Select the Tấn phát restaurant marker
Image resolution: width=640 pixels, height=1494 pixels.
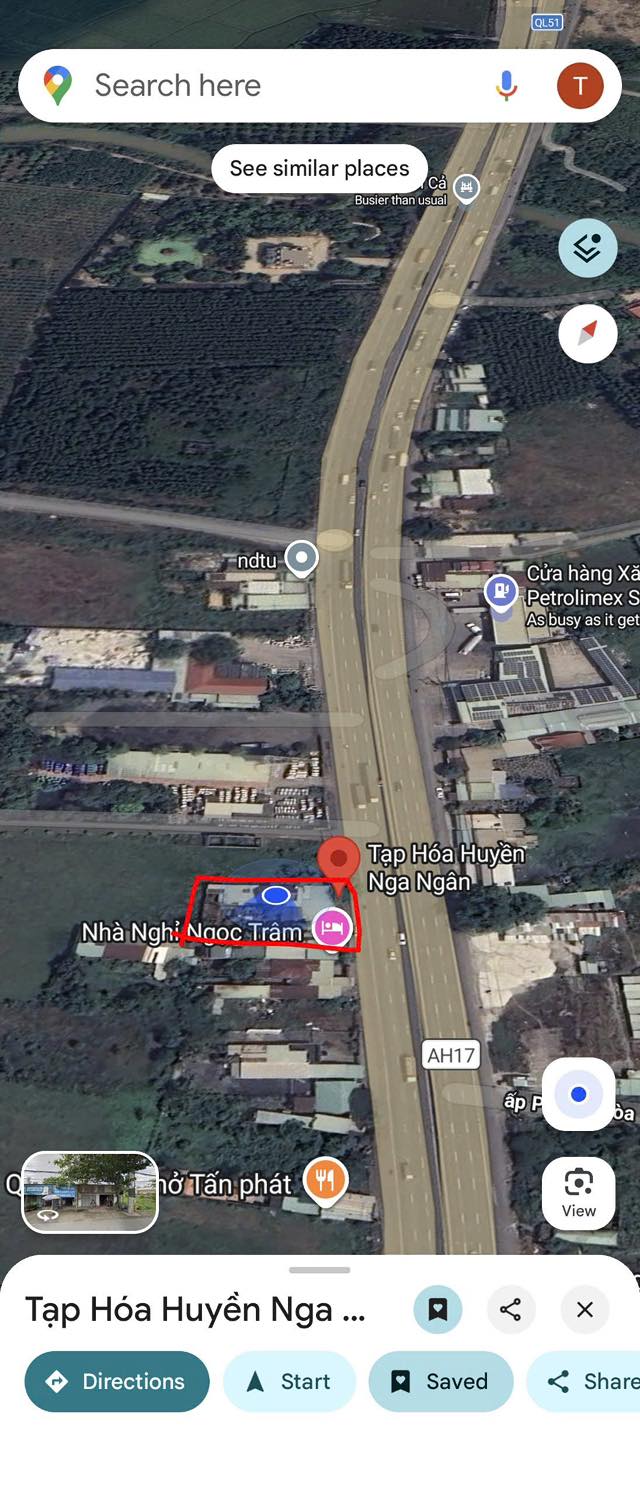325,1181
